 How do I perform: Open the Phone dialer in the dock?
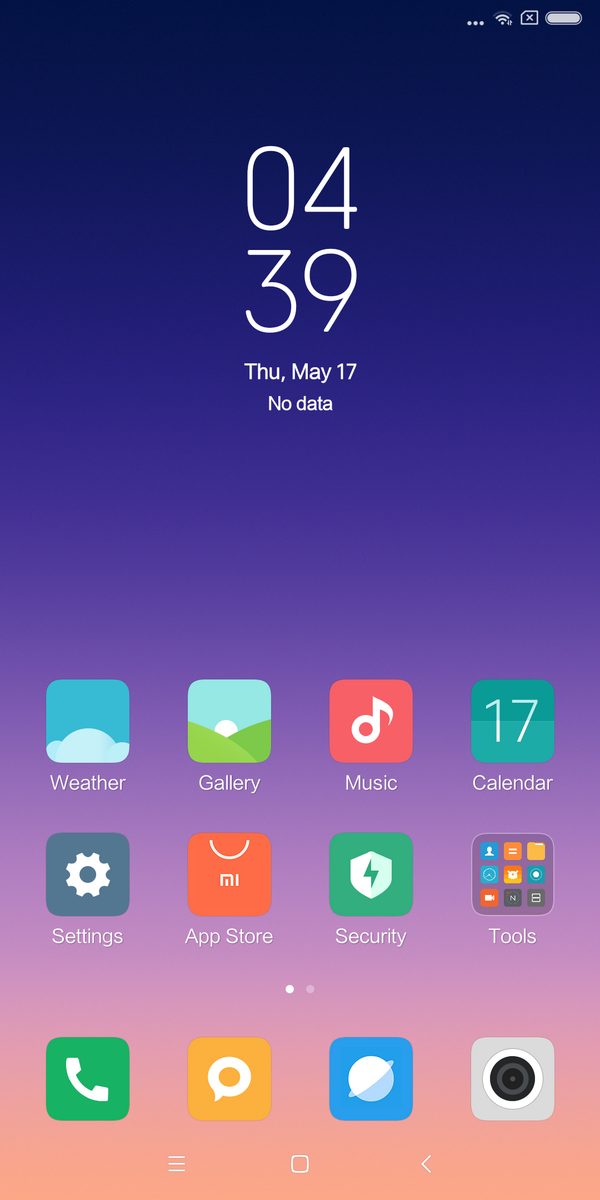pyautogui.click(x=88, y=1079)
